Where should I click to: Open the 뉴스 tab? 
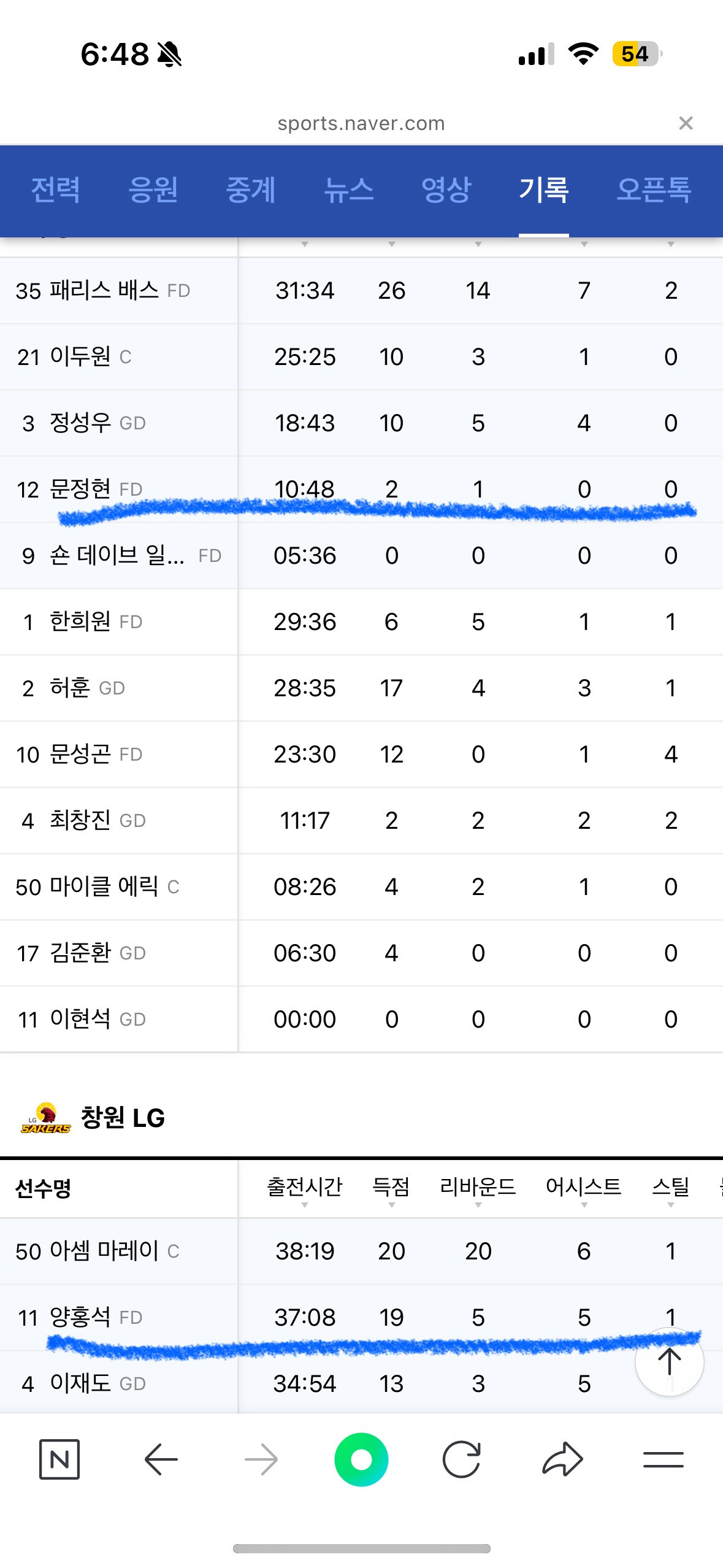pos(348,190)
